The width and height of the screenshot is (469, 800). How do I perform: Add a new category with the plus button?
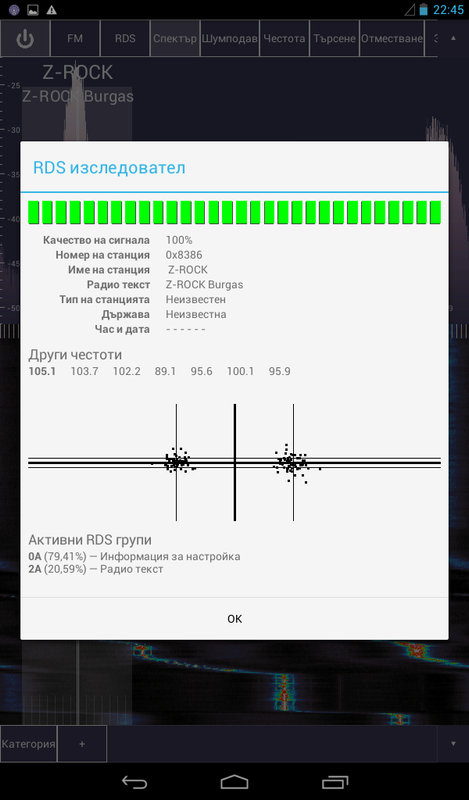tap(82, 744)
